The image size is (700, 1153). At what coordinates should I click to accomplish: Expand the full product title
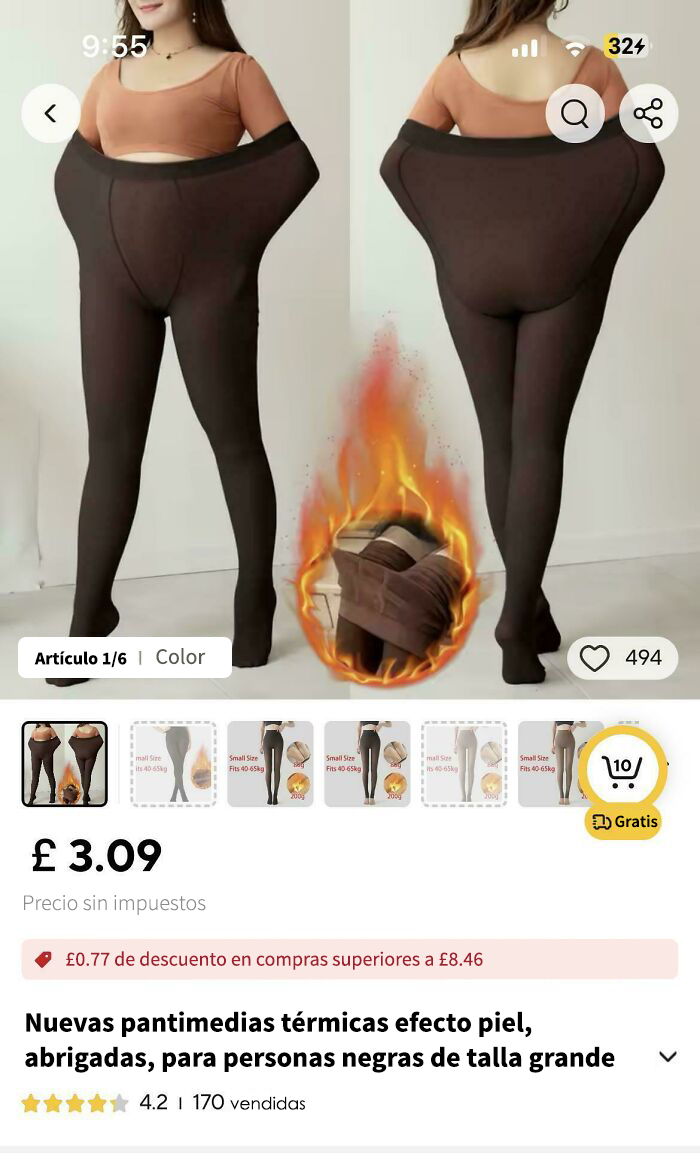[x=667, y=1056]
